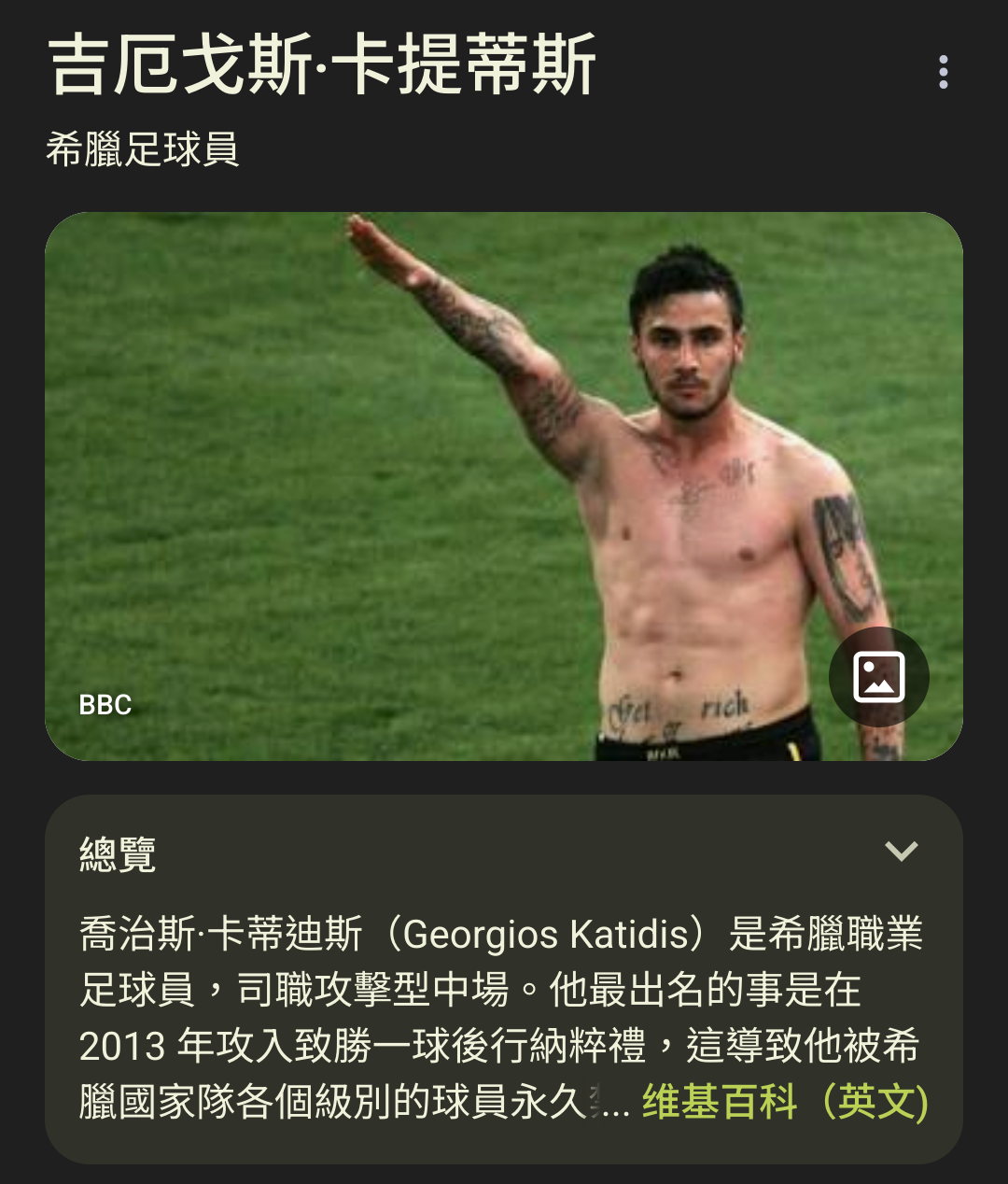Open the image gallery icon on the photo
Viewport: 1008px width, 1184px height.
(x=878, y=677)
